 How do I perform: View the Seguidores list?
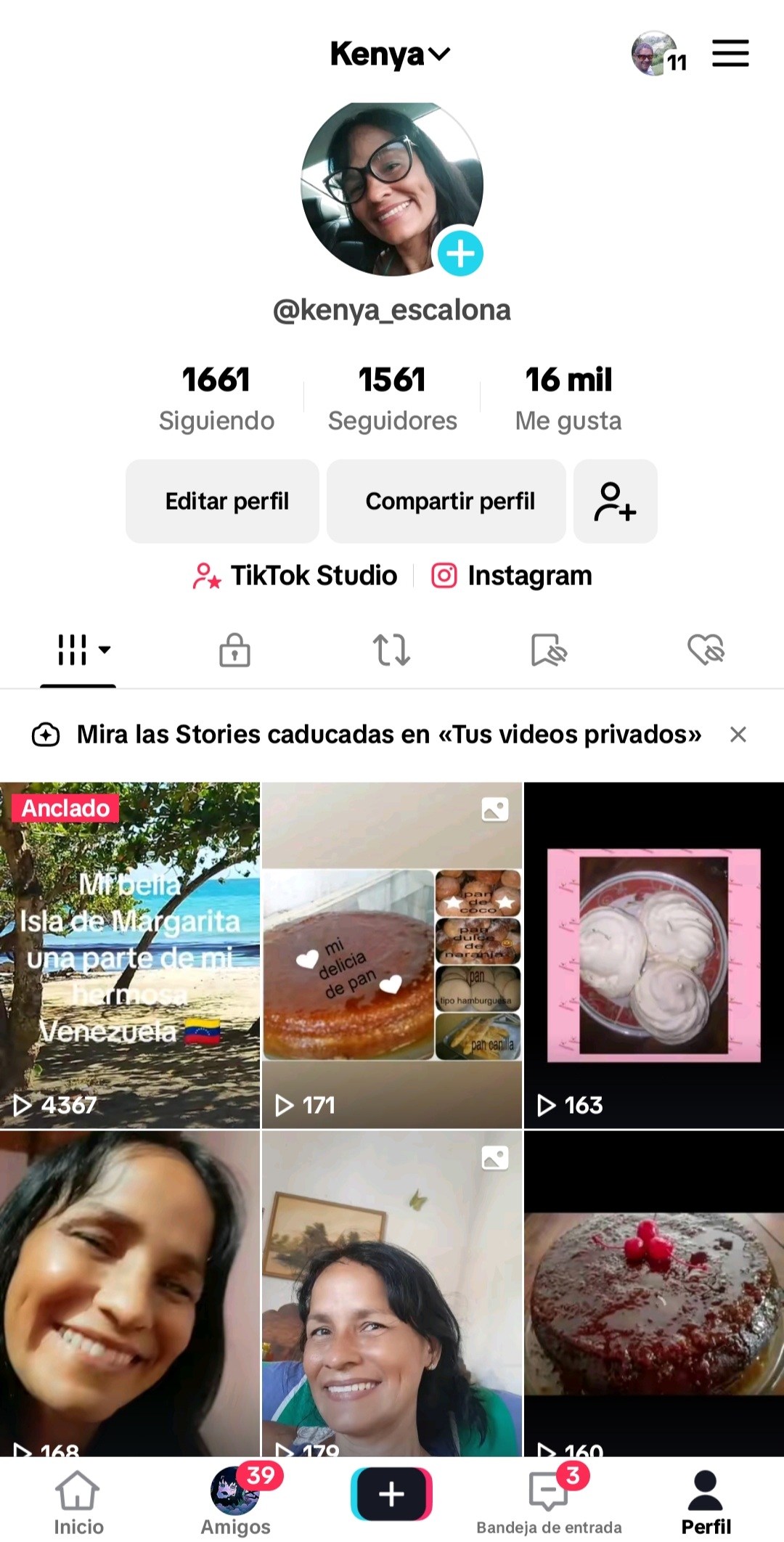pos(392,398)
